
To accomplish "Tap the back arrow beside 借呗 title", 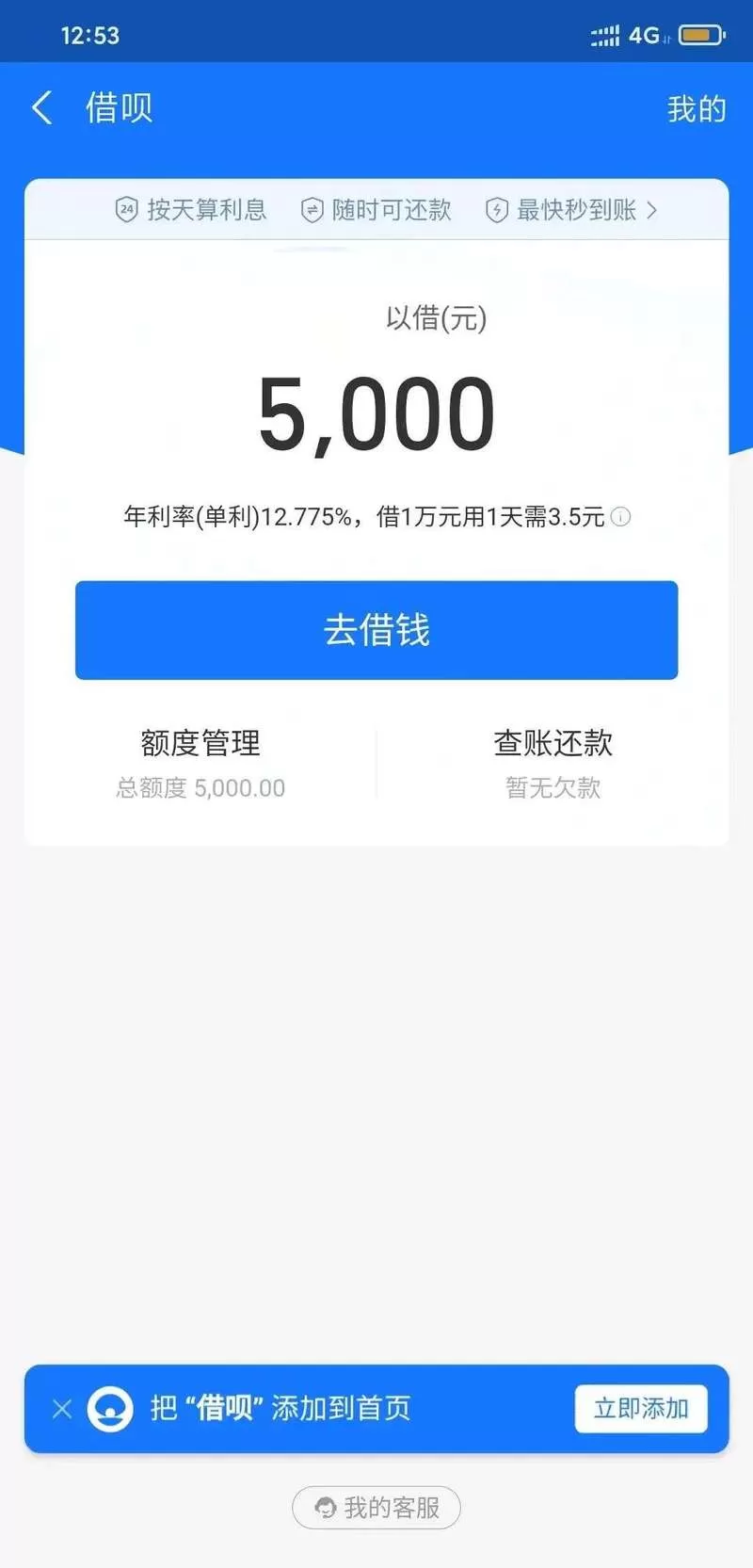I will [41, 107].
